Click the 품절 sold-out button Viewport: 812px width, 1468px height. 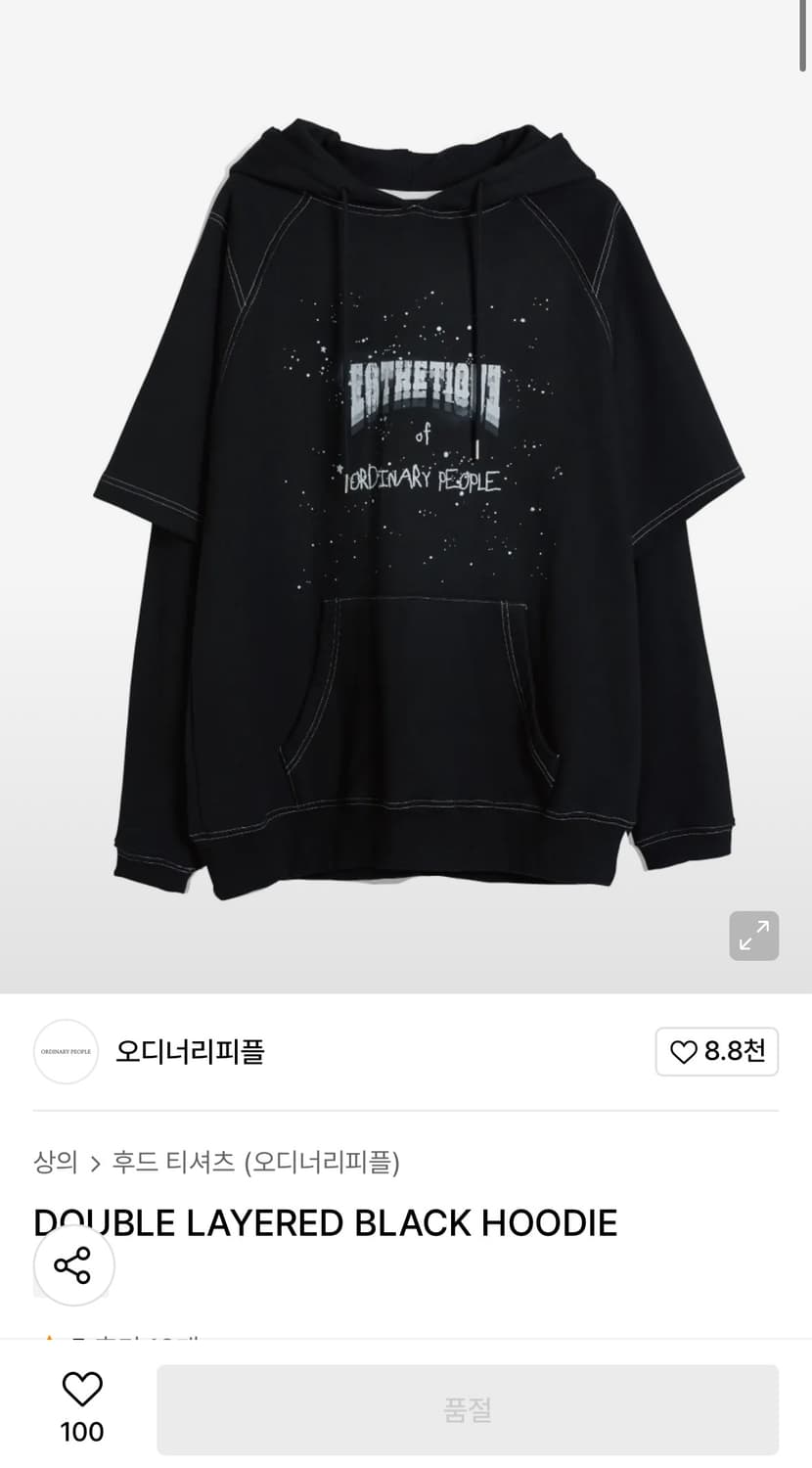click(x=467, y=1409)
